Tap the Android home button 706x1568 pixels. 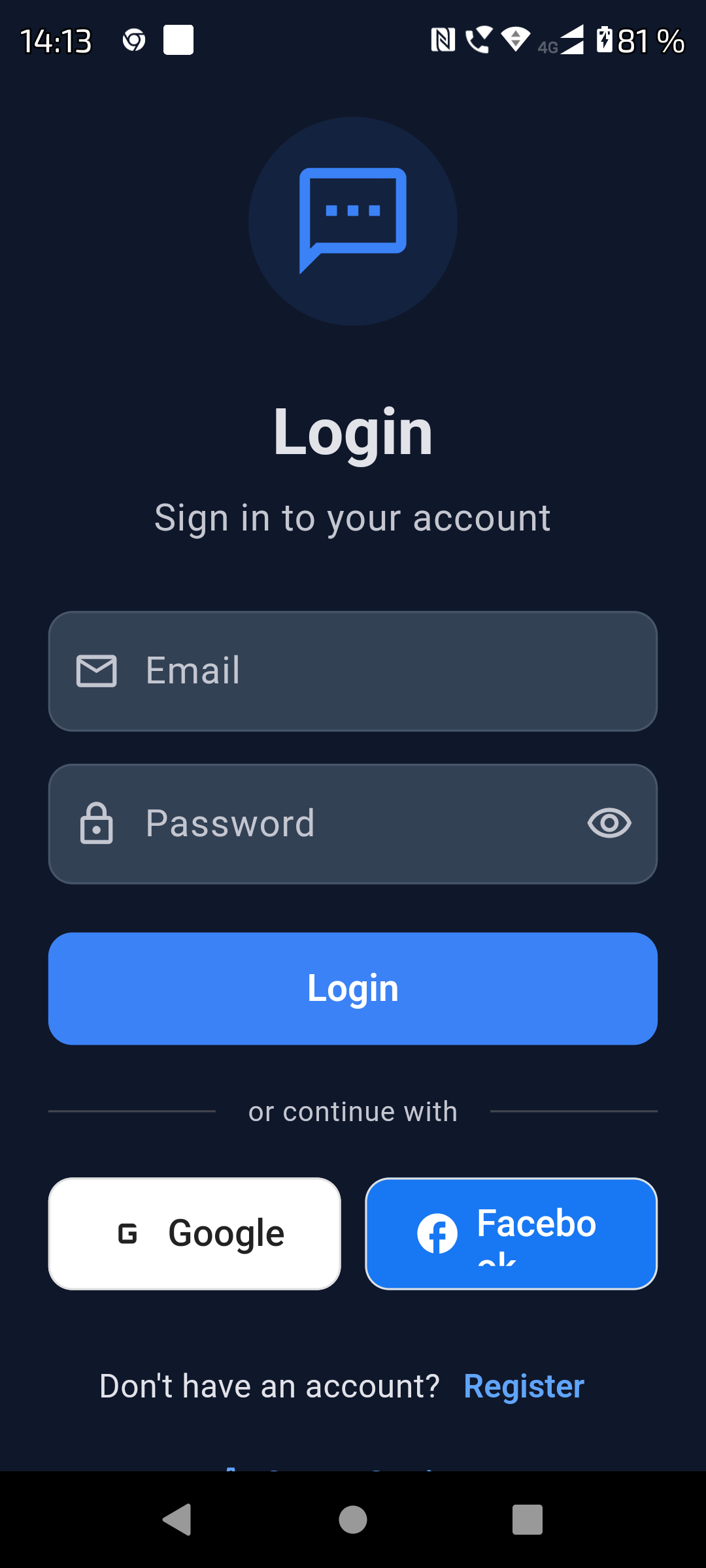[x=352, y=1520]
